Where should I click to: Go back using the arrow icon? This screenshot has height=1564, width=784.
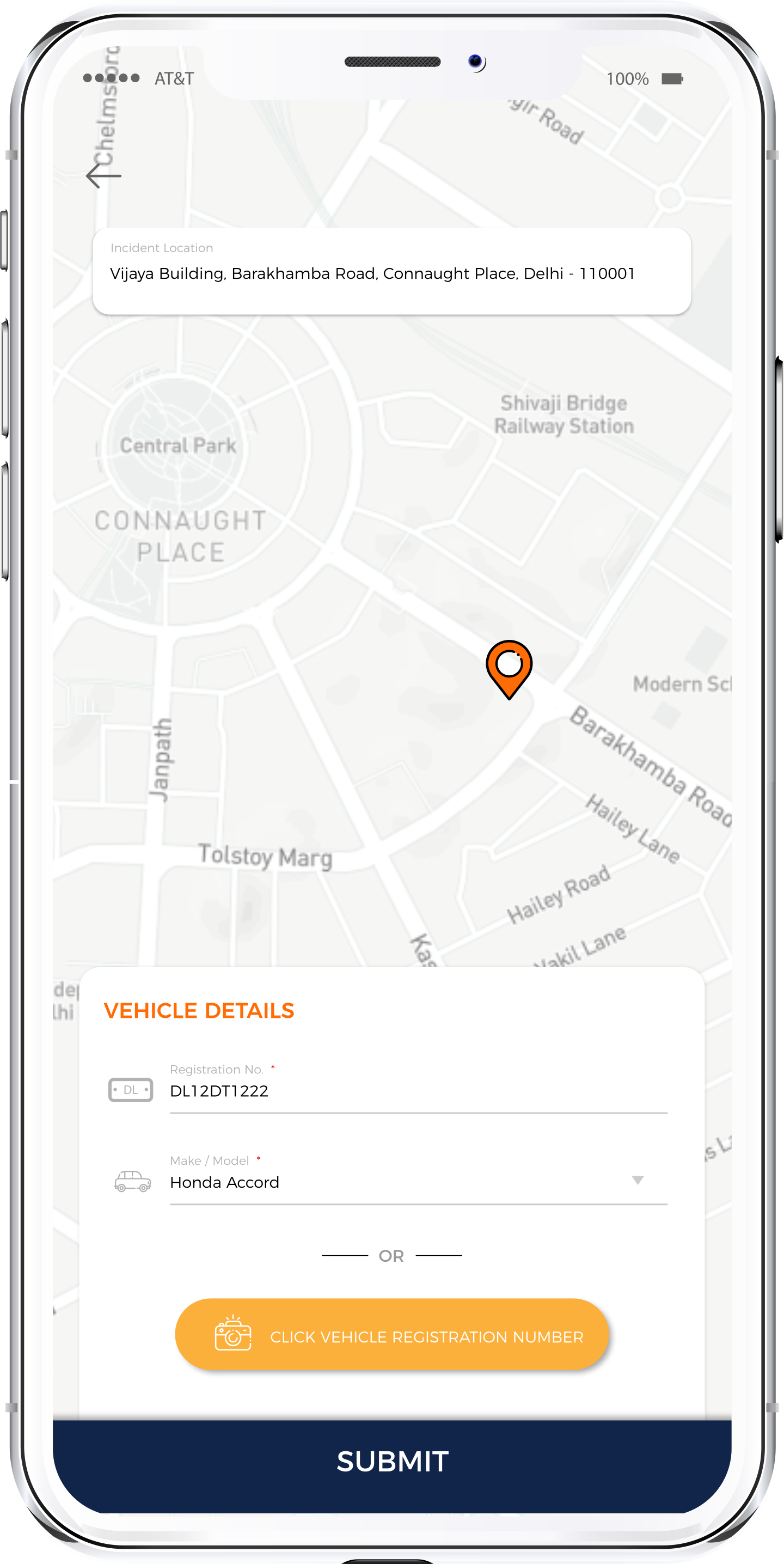[103, 176]
